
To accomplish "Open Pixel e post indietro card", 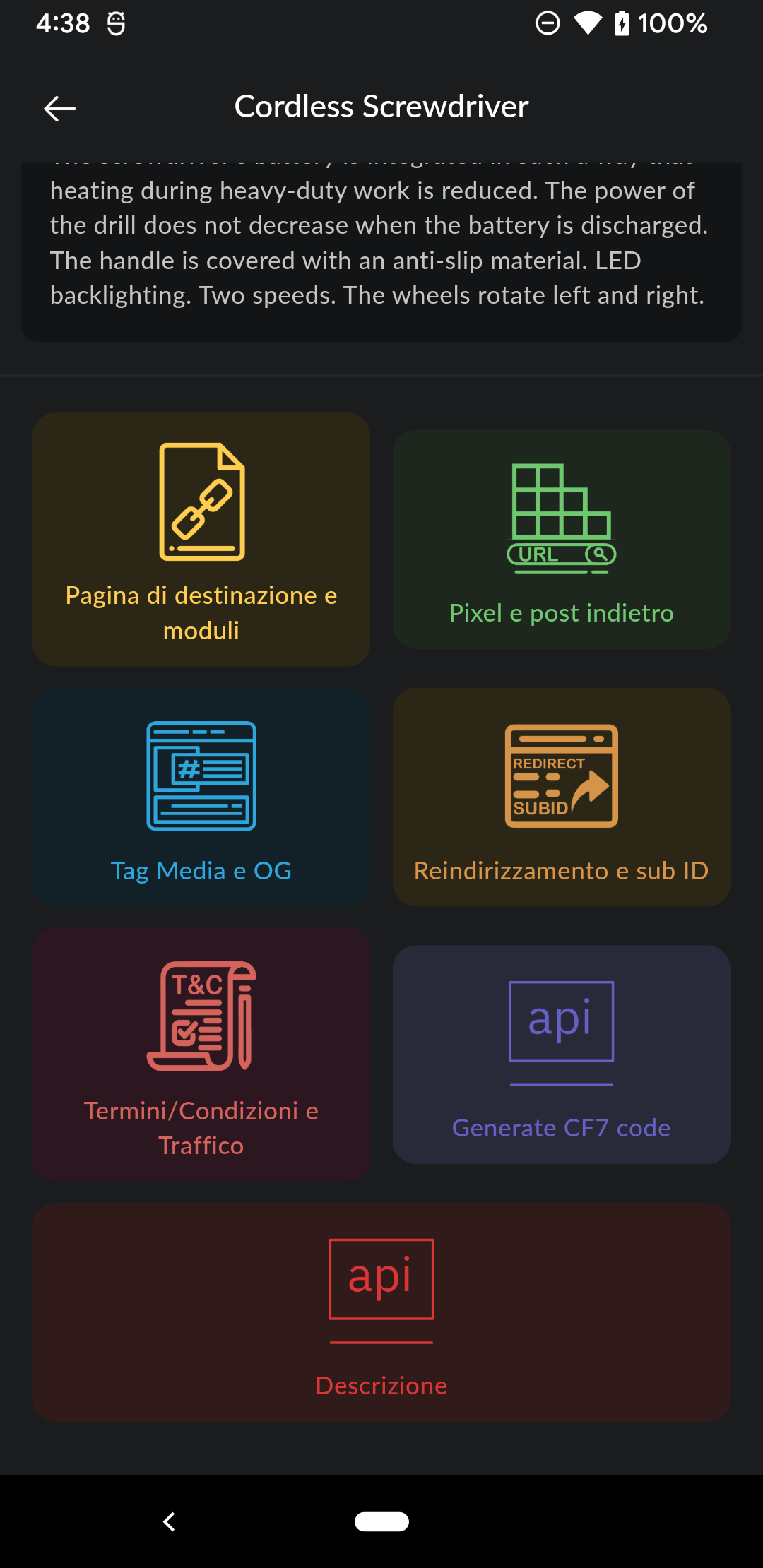I will pyautogui.click(x=562, y=540).
